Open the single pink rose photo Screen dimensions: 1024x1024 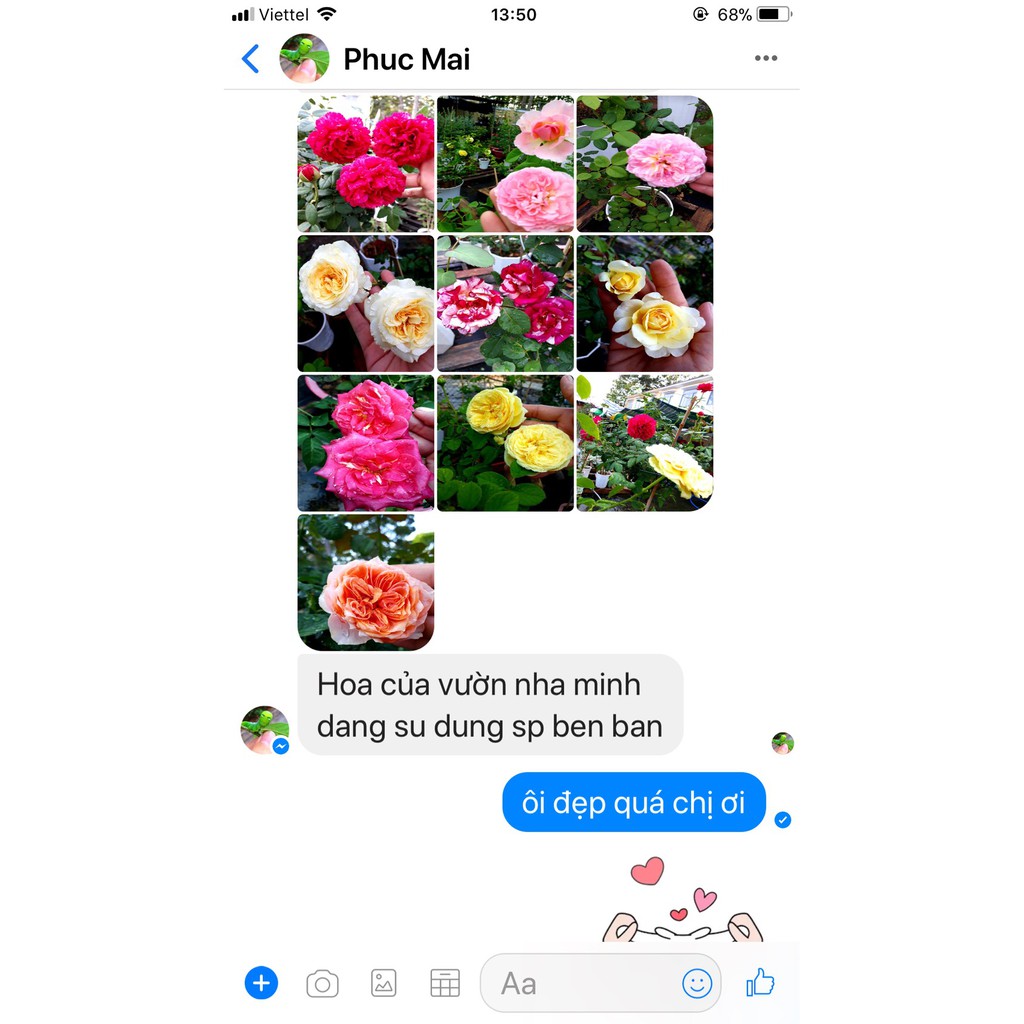tap(645, 164)
